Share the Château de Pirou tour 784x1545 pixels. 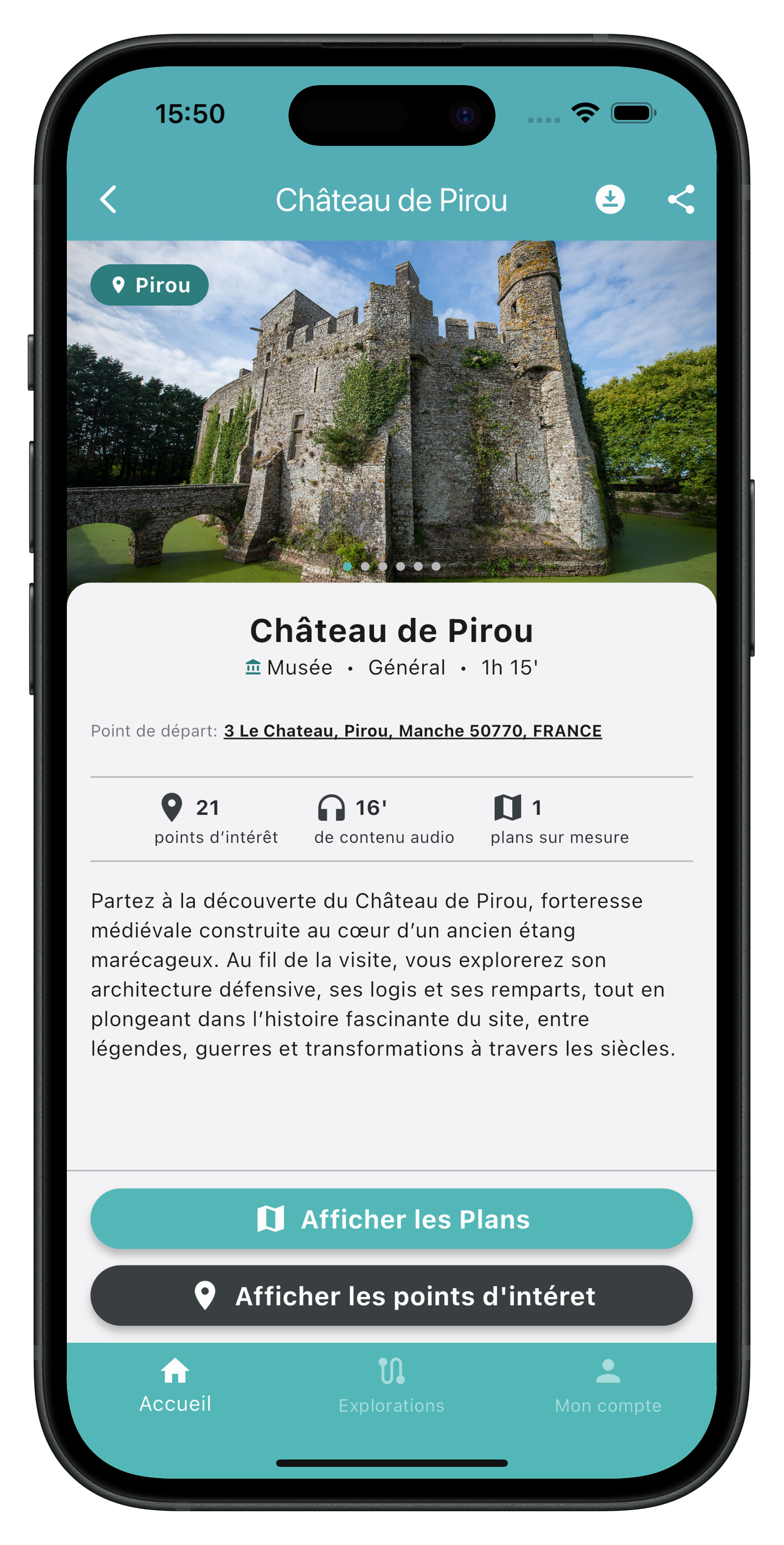point(681,199)
